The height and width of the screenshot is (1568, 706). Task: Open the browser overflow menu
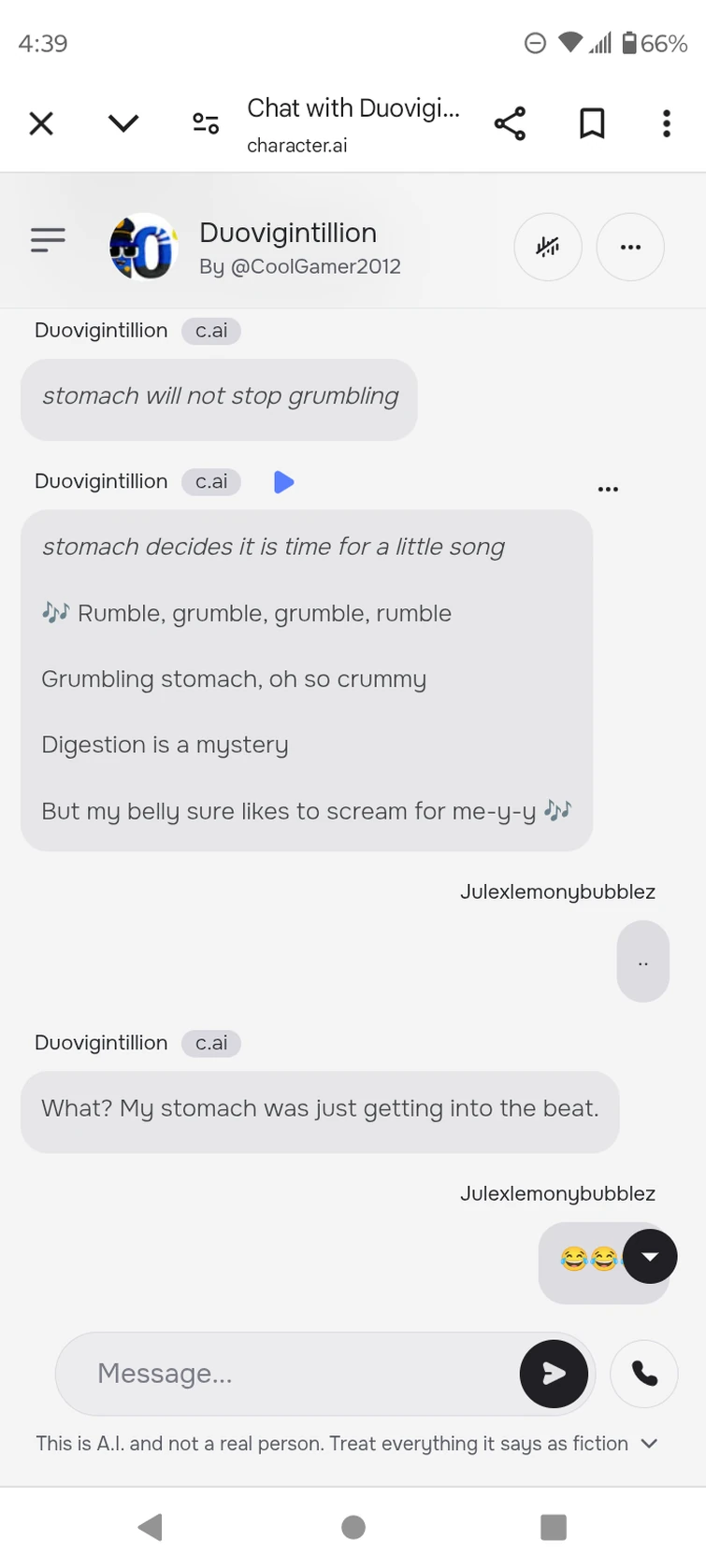(x=666, y=123)
